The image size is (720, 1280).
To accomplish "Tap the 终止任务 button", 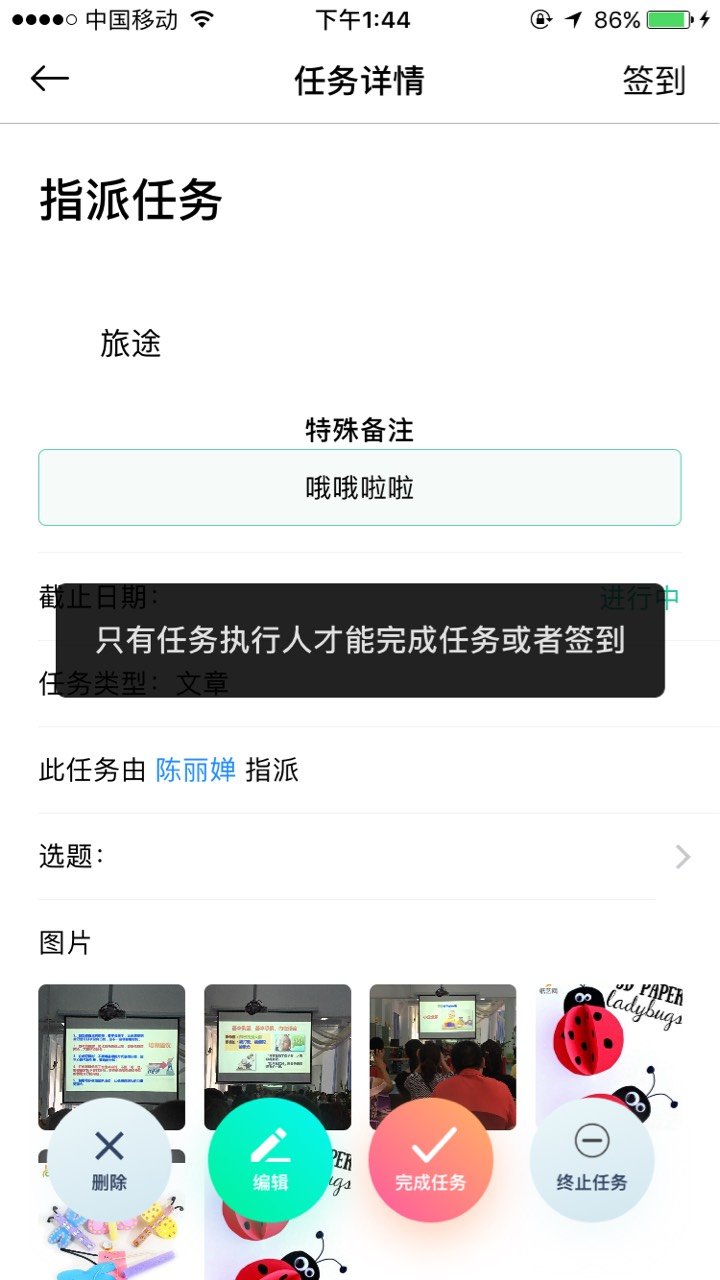I will coord(592,1160).
